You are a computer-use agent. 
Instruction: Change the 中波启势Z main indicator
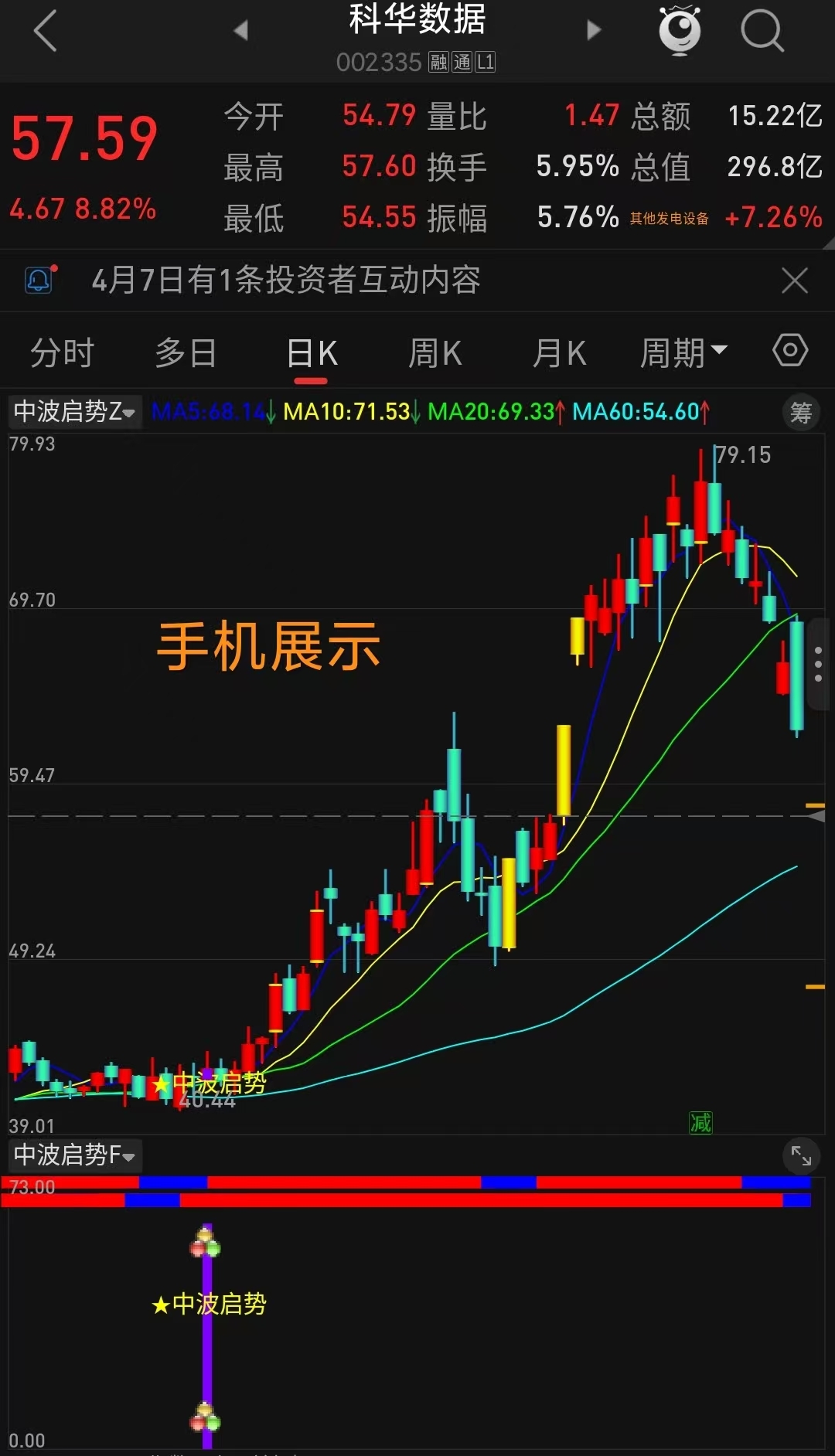(74, 412)
